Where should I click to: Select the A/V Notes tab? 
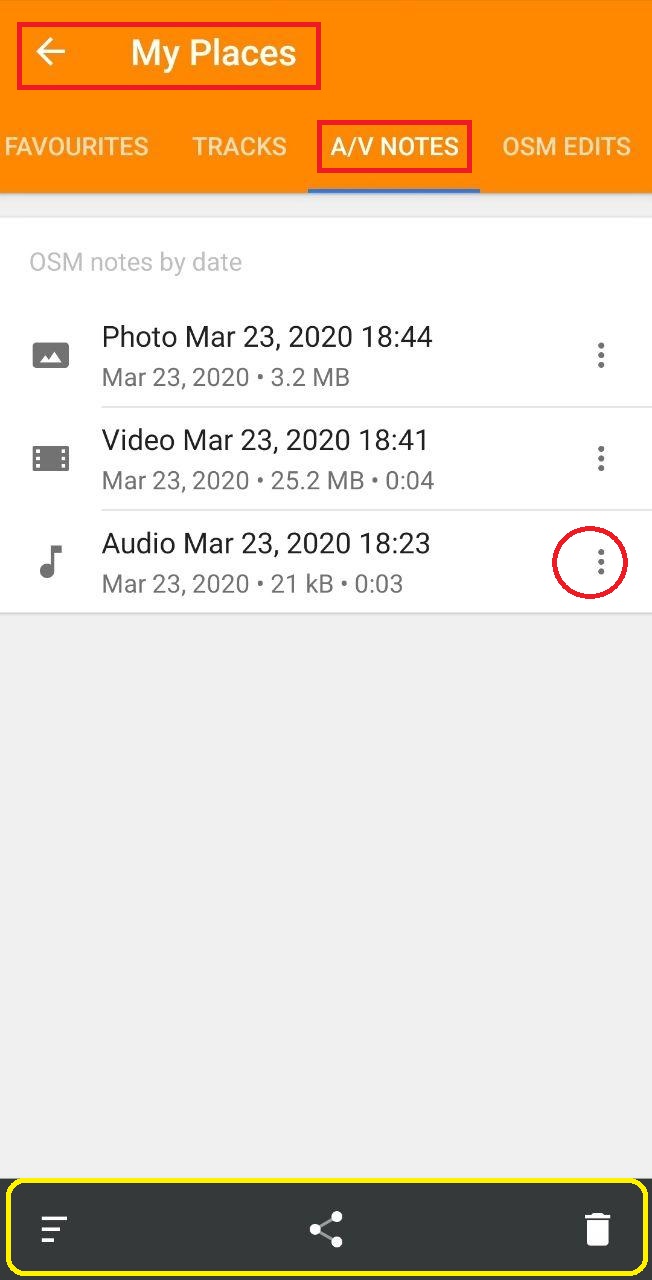coord(394,146)
